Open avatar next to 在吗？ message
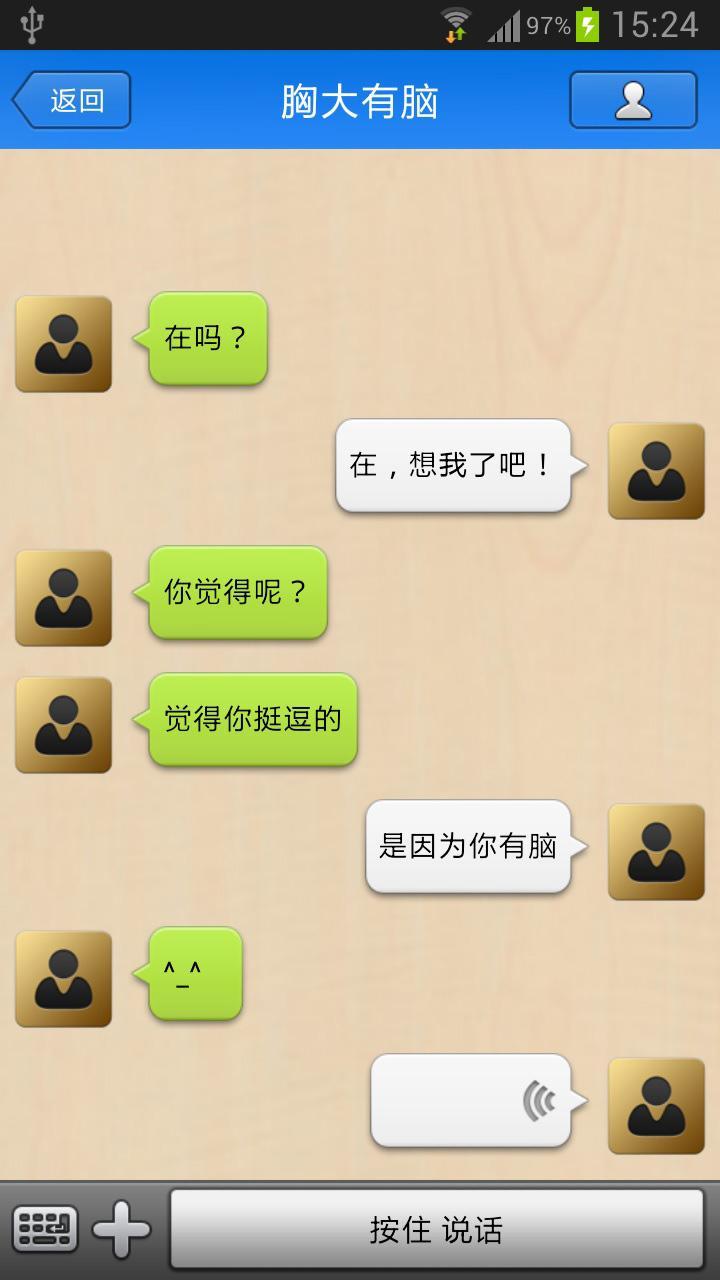 click(x=63, y=344)
